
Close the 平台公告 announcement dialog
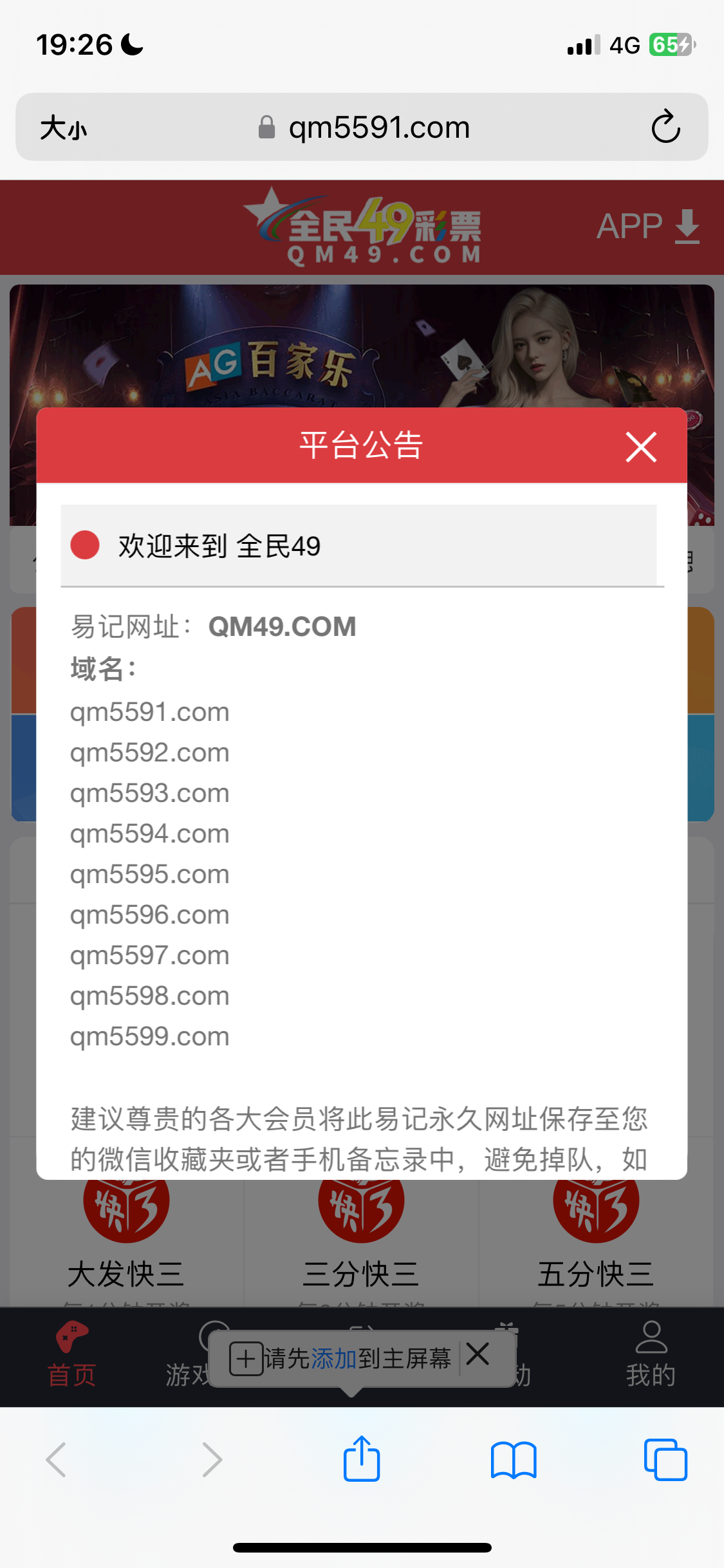tap(641, 447)
